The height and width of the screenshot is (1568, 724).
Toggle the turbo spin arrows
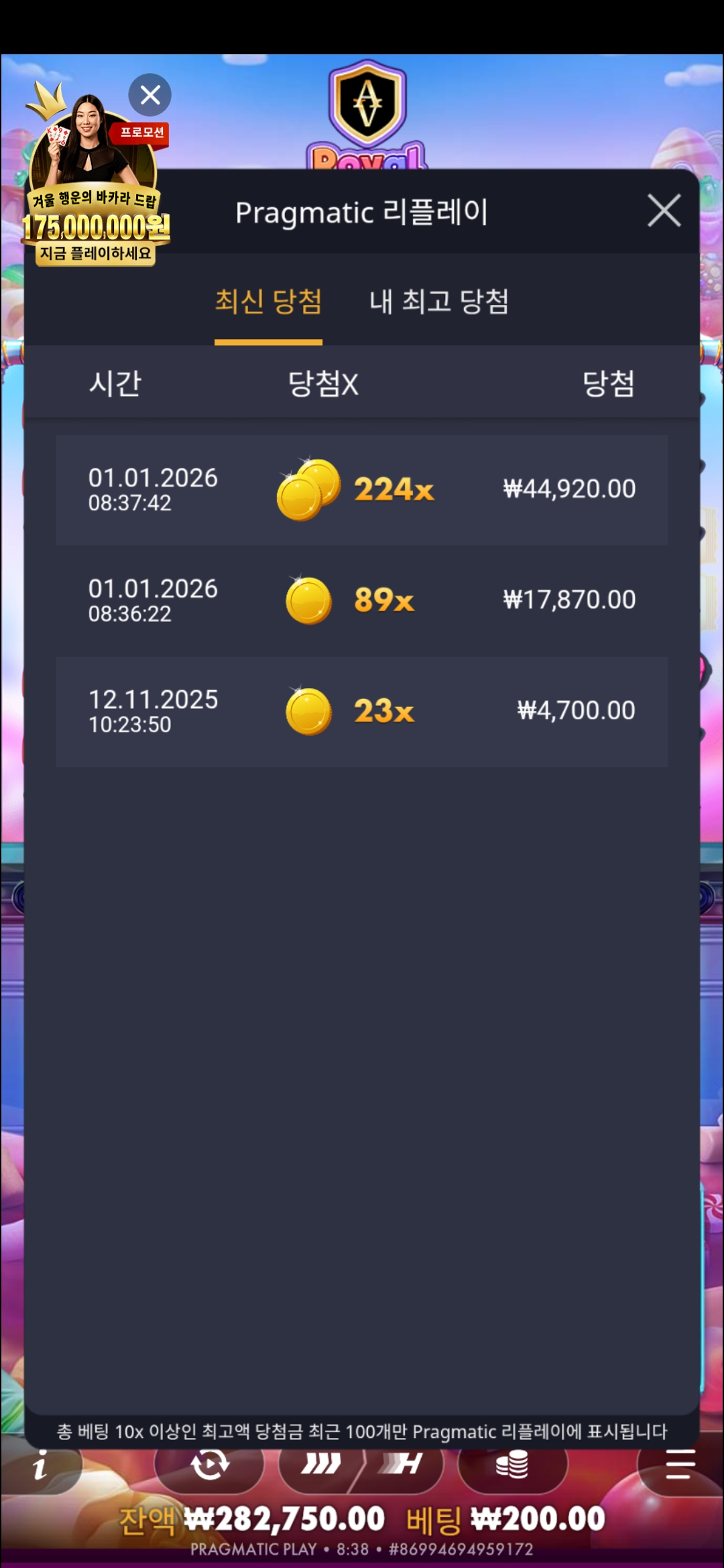pos(320,1465)
